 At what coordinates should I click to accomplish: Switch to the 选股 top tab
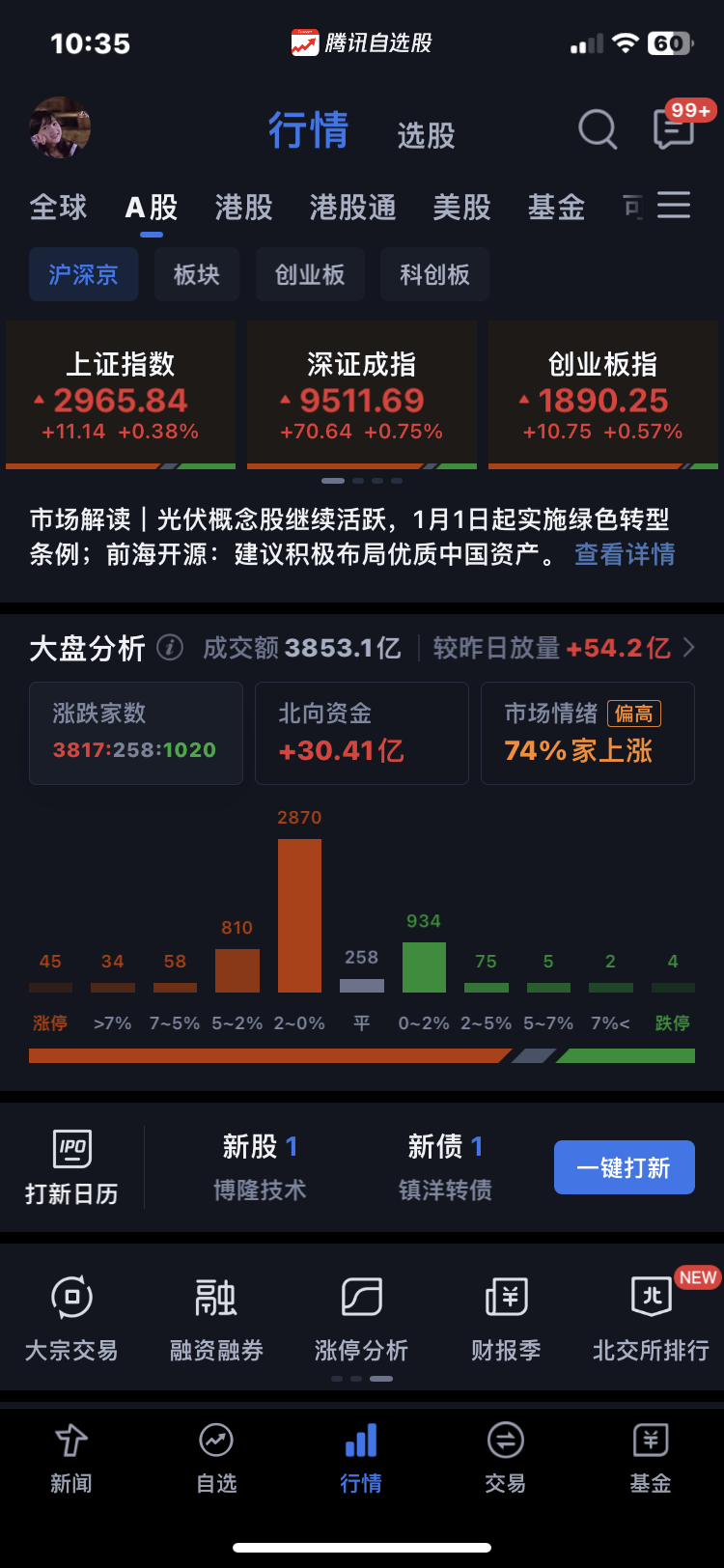click(426, 135)
